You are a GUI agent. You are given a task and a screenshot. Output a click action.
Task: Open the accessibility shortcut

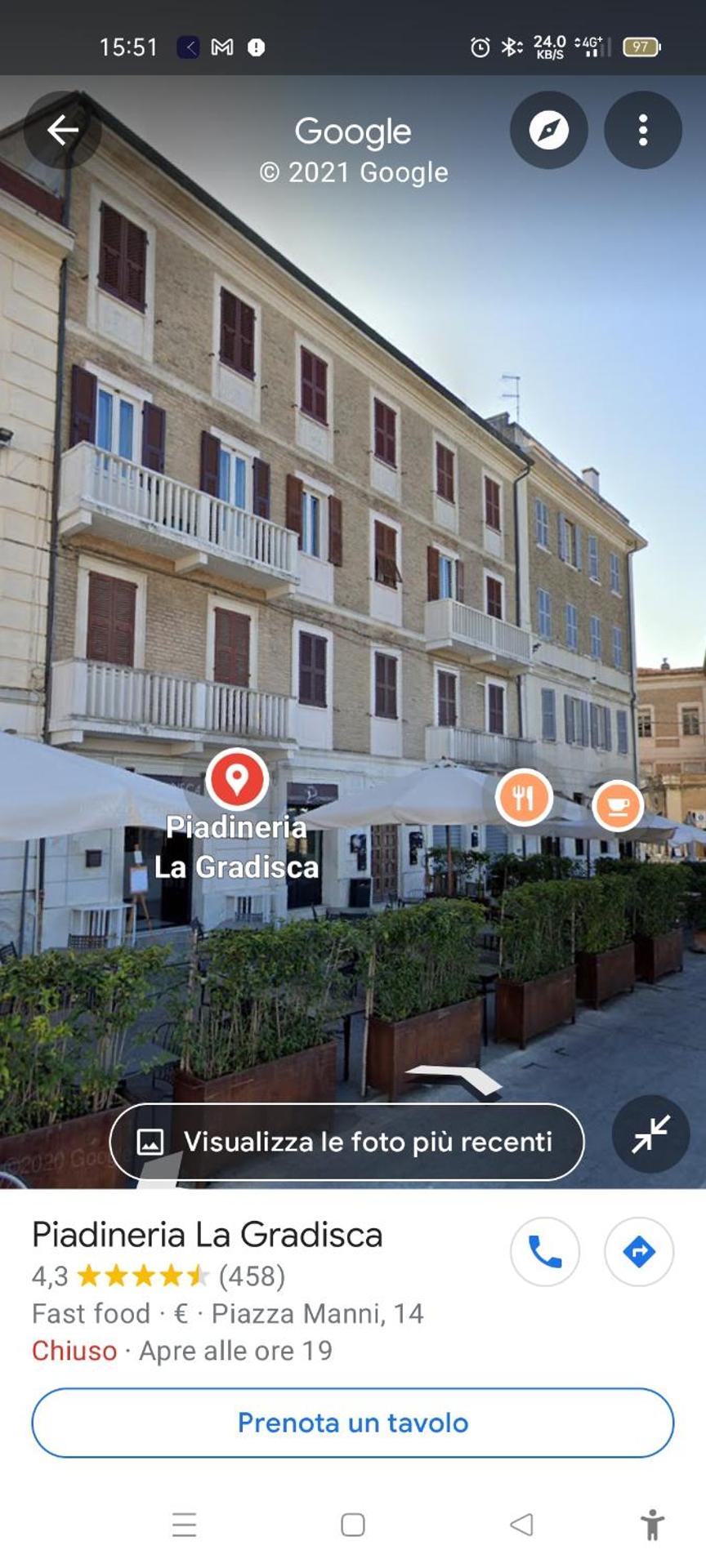[x=652, y=1524]
